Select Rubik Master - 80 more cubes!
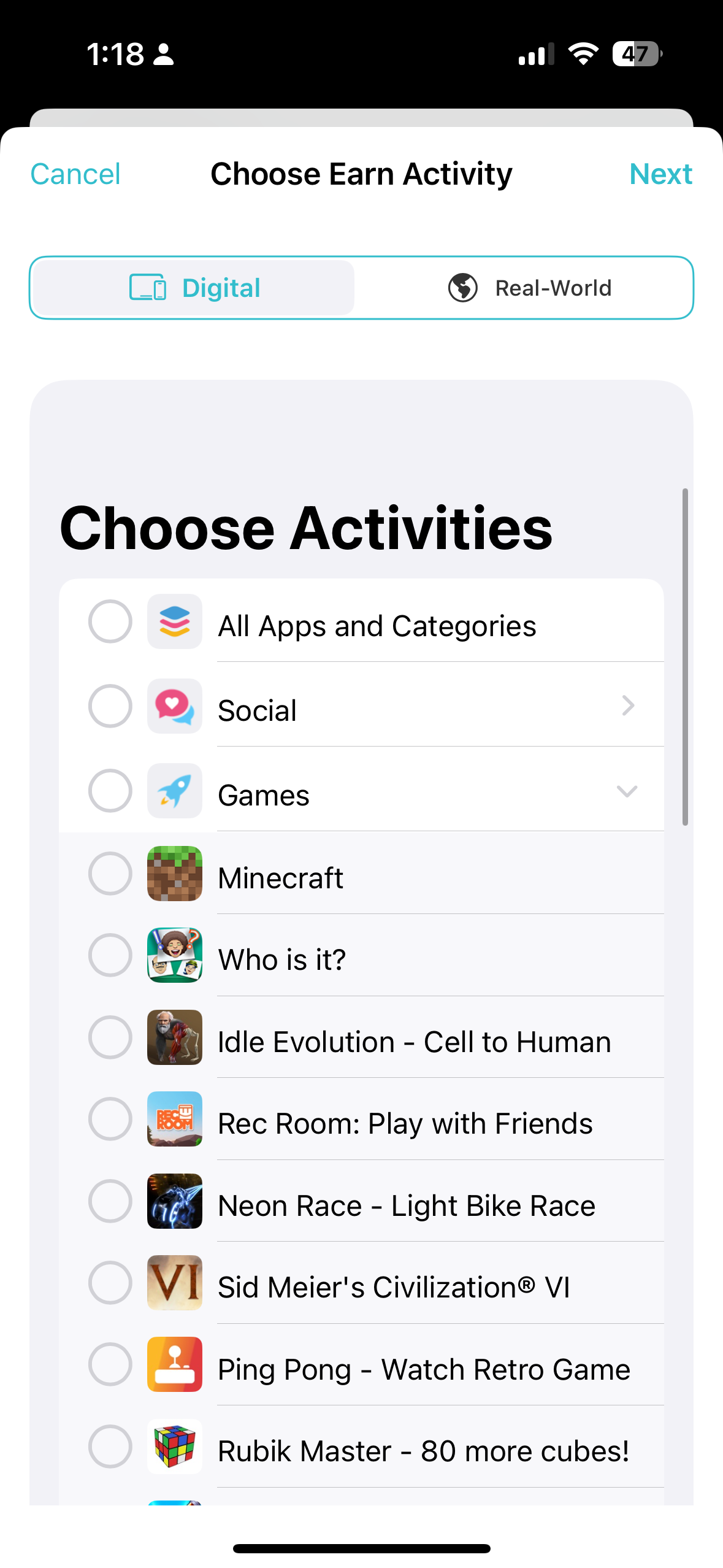The width and height of the screenshot is (723, 1568). [110, 1447]
